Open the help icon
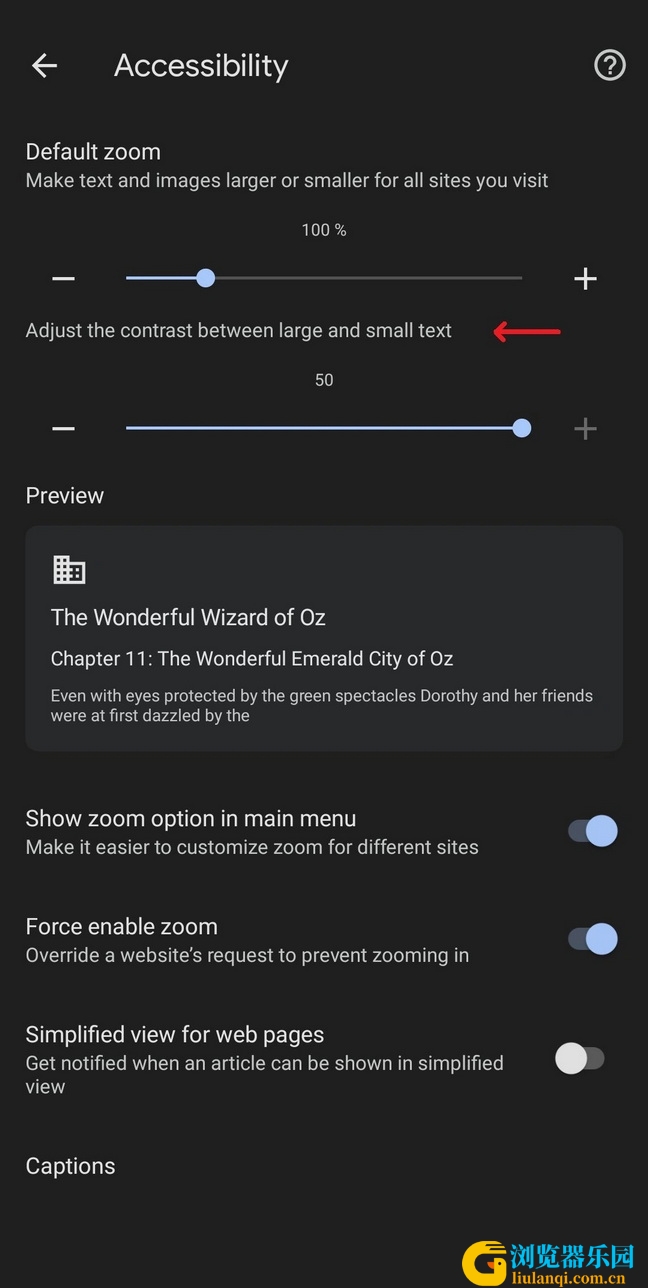 click(x=609, y=66)
